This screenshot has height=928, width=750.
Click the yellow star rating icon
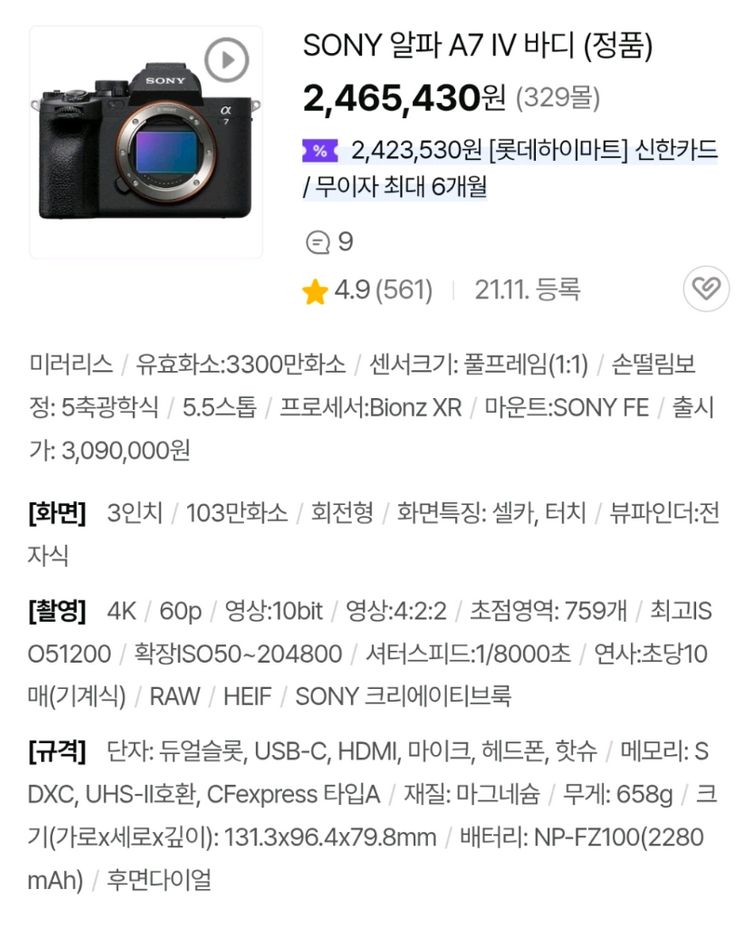pyautogui.click(x=314, y=290)
